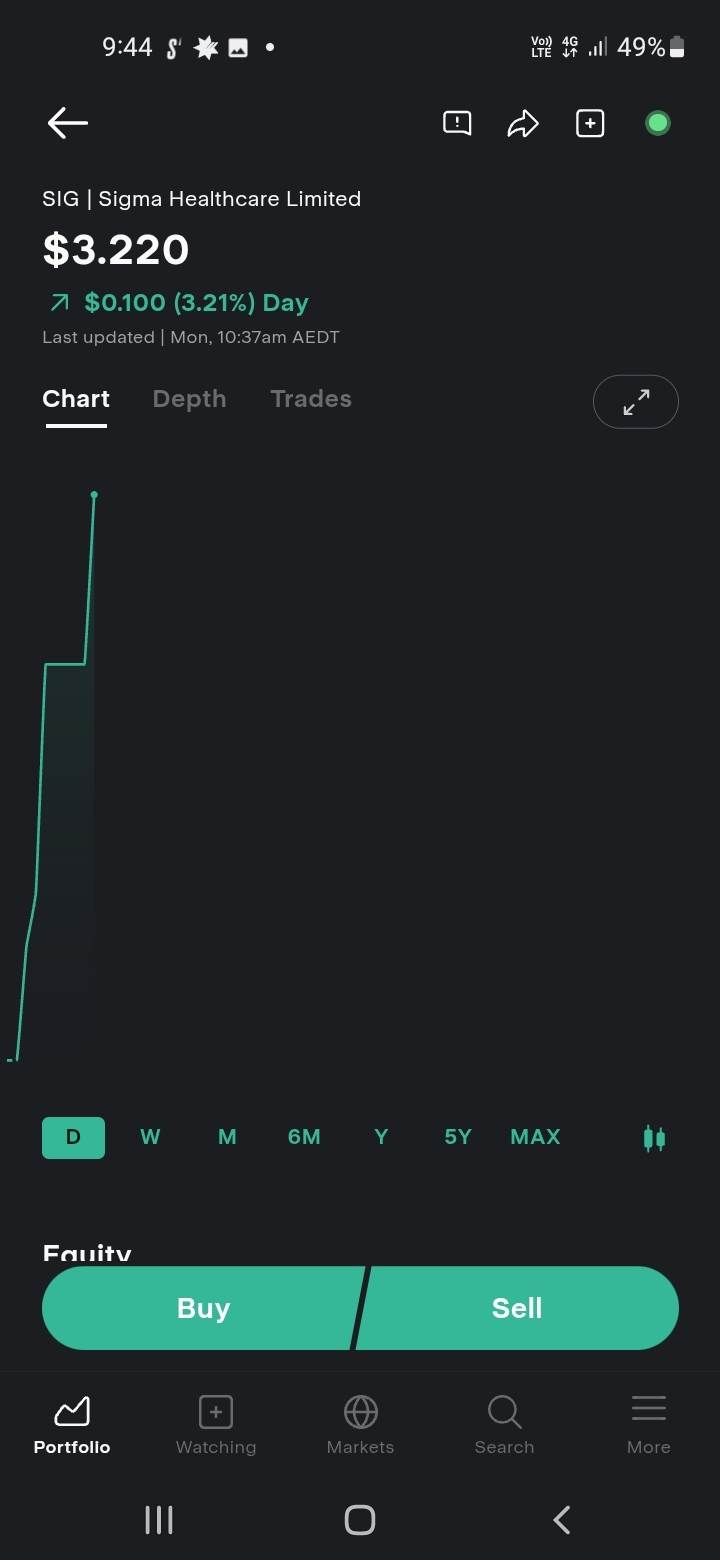
Task: Tap Buy to purchase SIG shares
Action: (x=203, y=1308)
